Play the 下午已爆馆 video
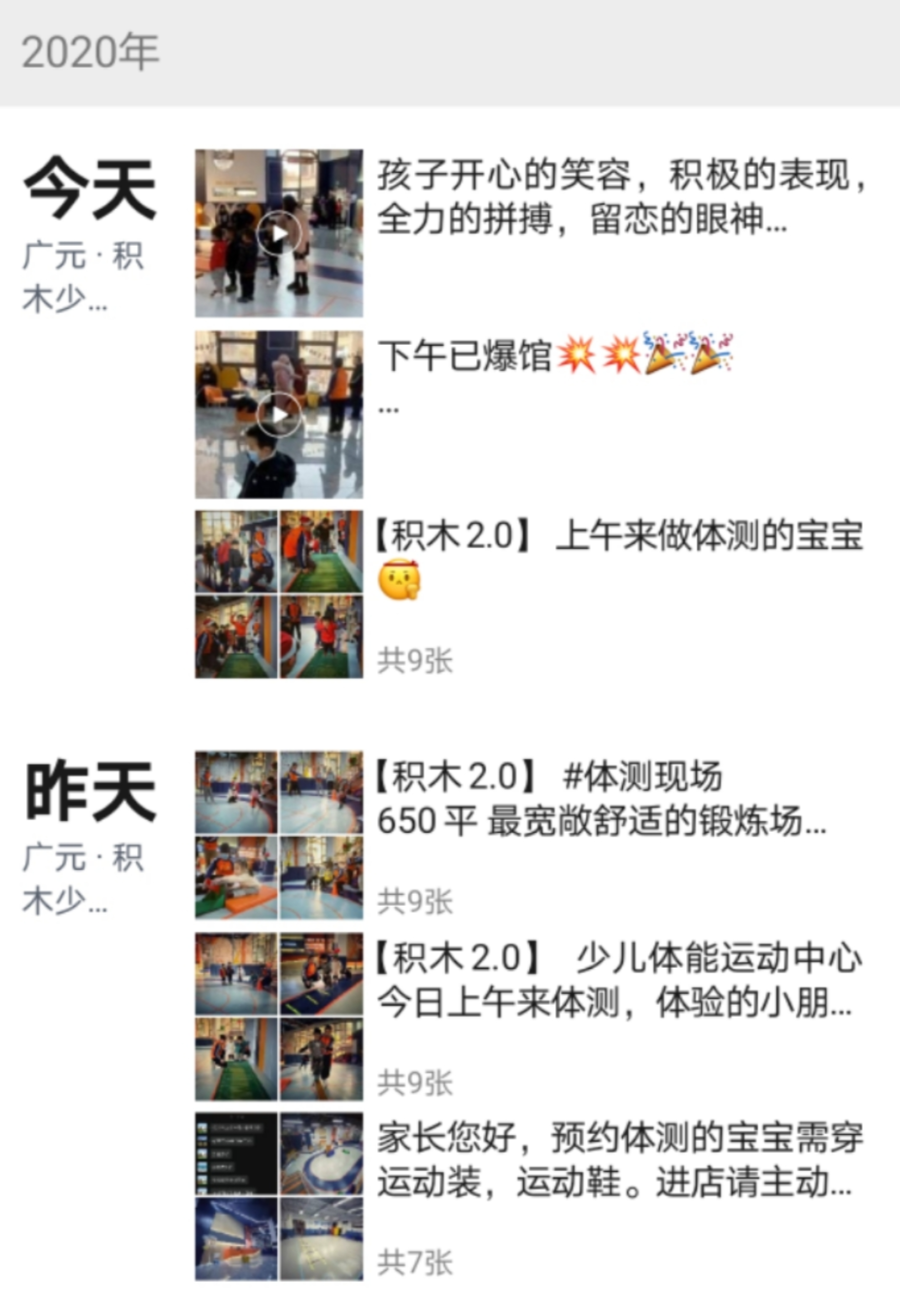Image resolution: width=900 pixels, height=1303 pixels. [279, 414]
